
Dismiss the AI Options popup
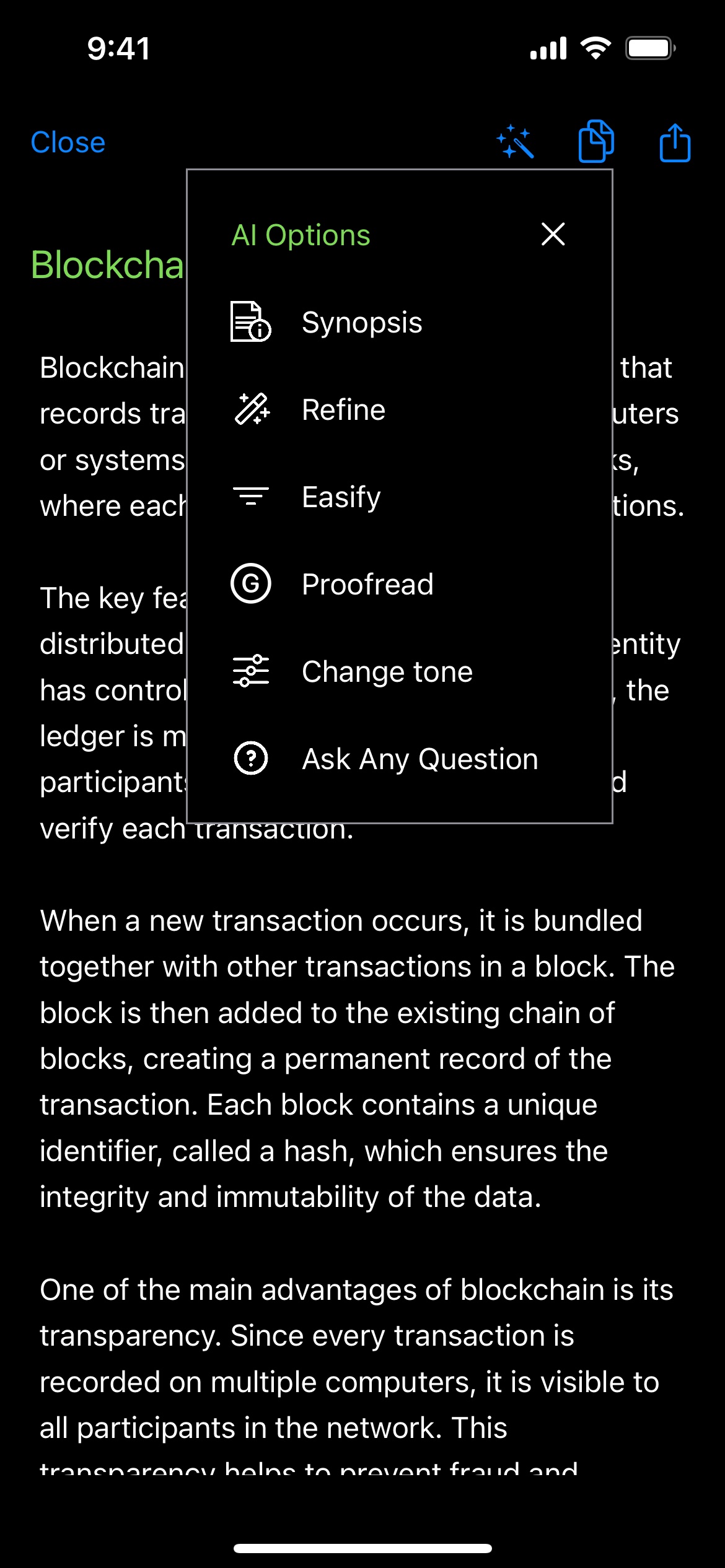(x=553, y=235)
